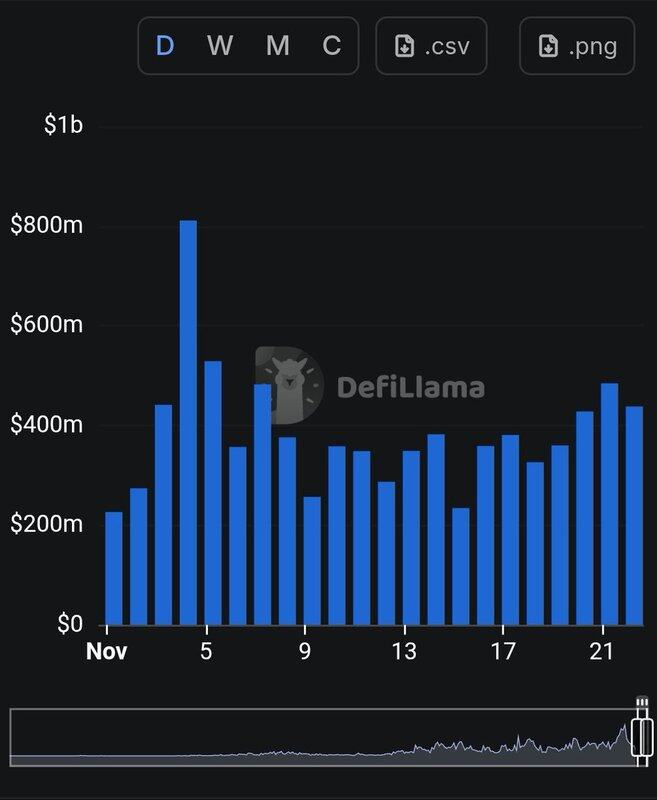Download chart data as .csv
The height and width of the screenshot is (800, 657).
tap(431, 46)
